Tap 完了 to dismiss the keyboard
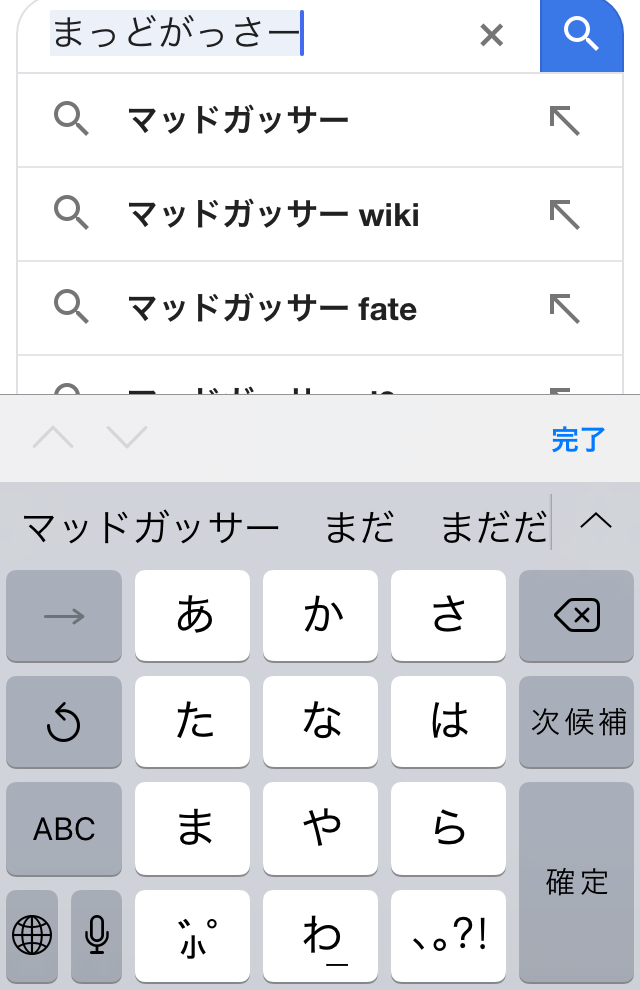Screen dimensions: 640x990 [578, 439]
